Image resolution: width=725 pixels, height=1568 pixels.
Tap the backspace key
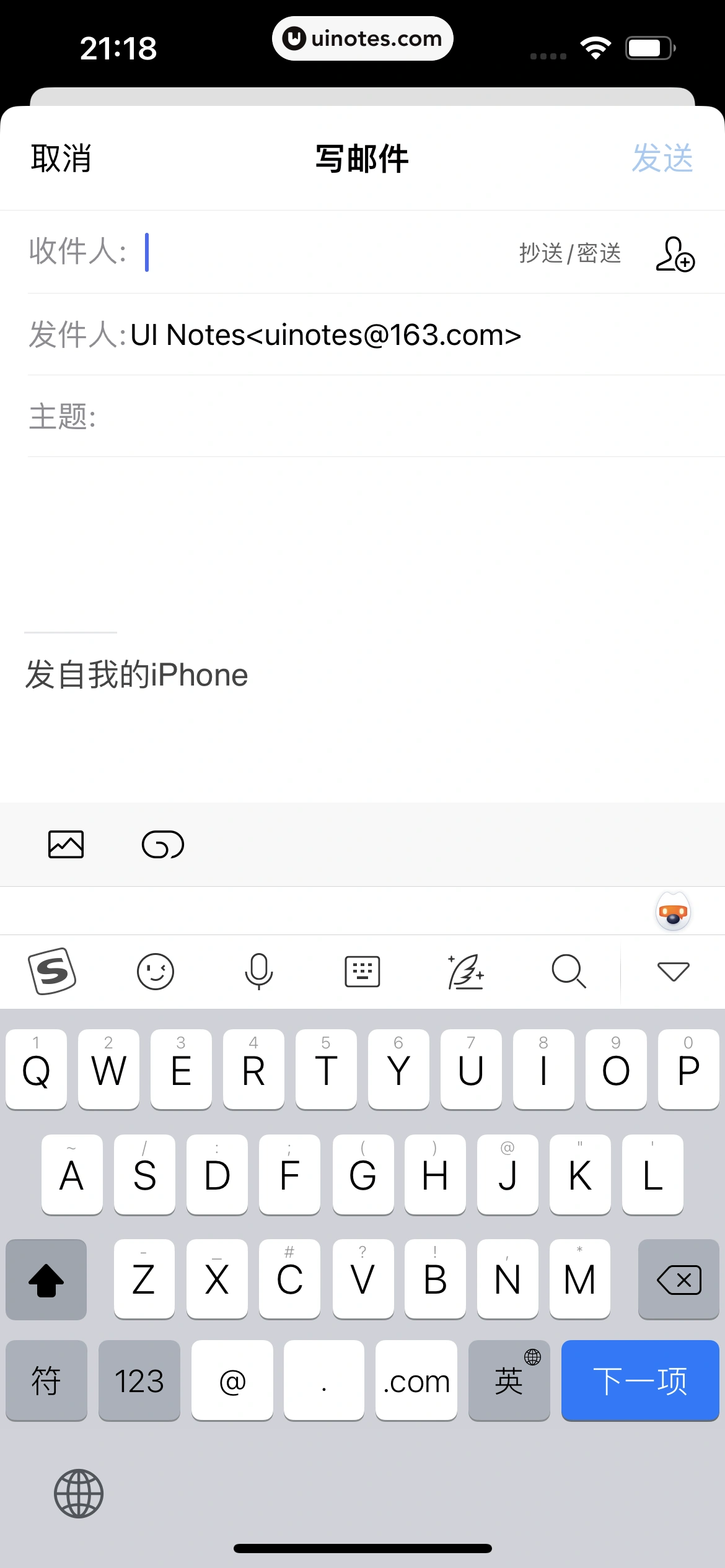tap(679, 1279)
